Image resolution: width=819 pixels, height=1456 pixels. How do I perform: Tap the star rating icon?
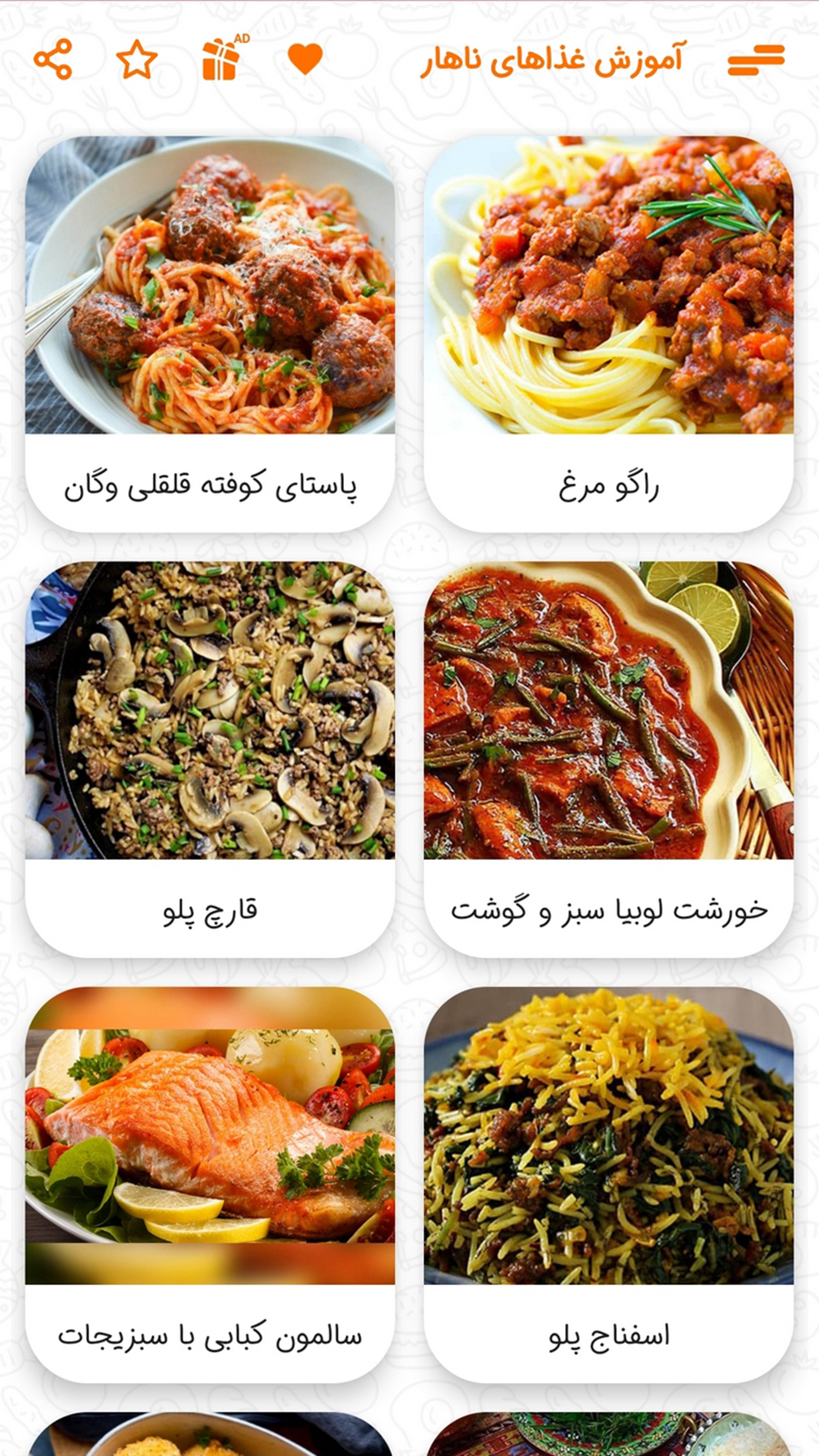(x=136, y=60)
